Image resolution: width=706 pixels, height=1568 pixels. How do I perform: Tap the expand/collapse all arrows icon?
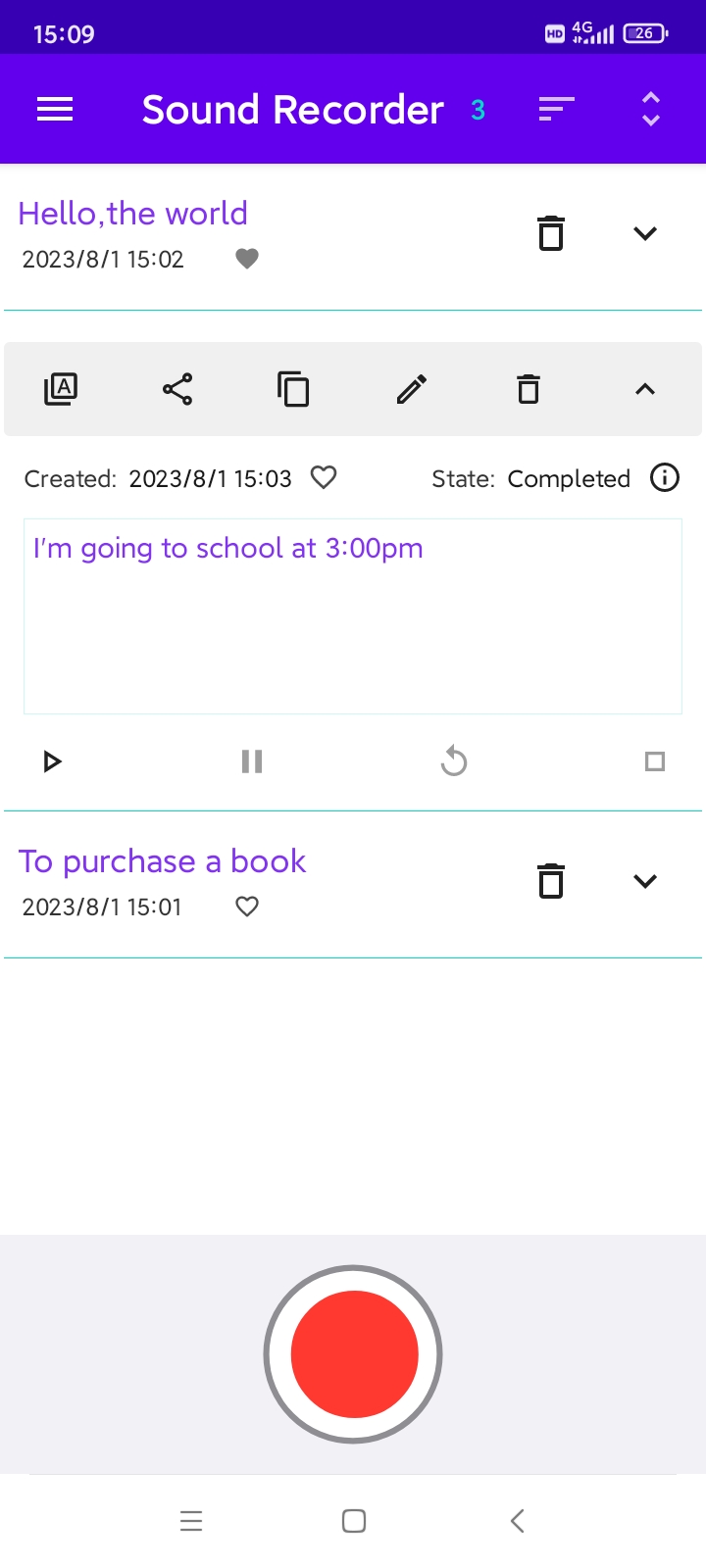coord(650,110)
